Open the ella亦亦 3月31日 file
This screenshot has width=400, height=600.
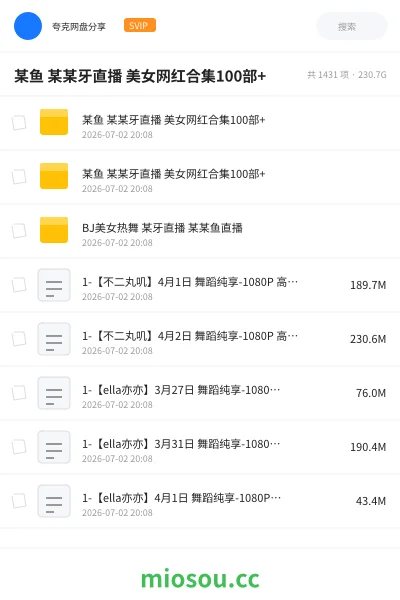click(200, 447)
